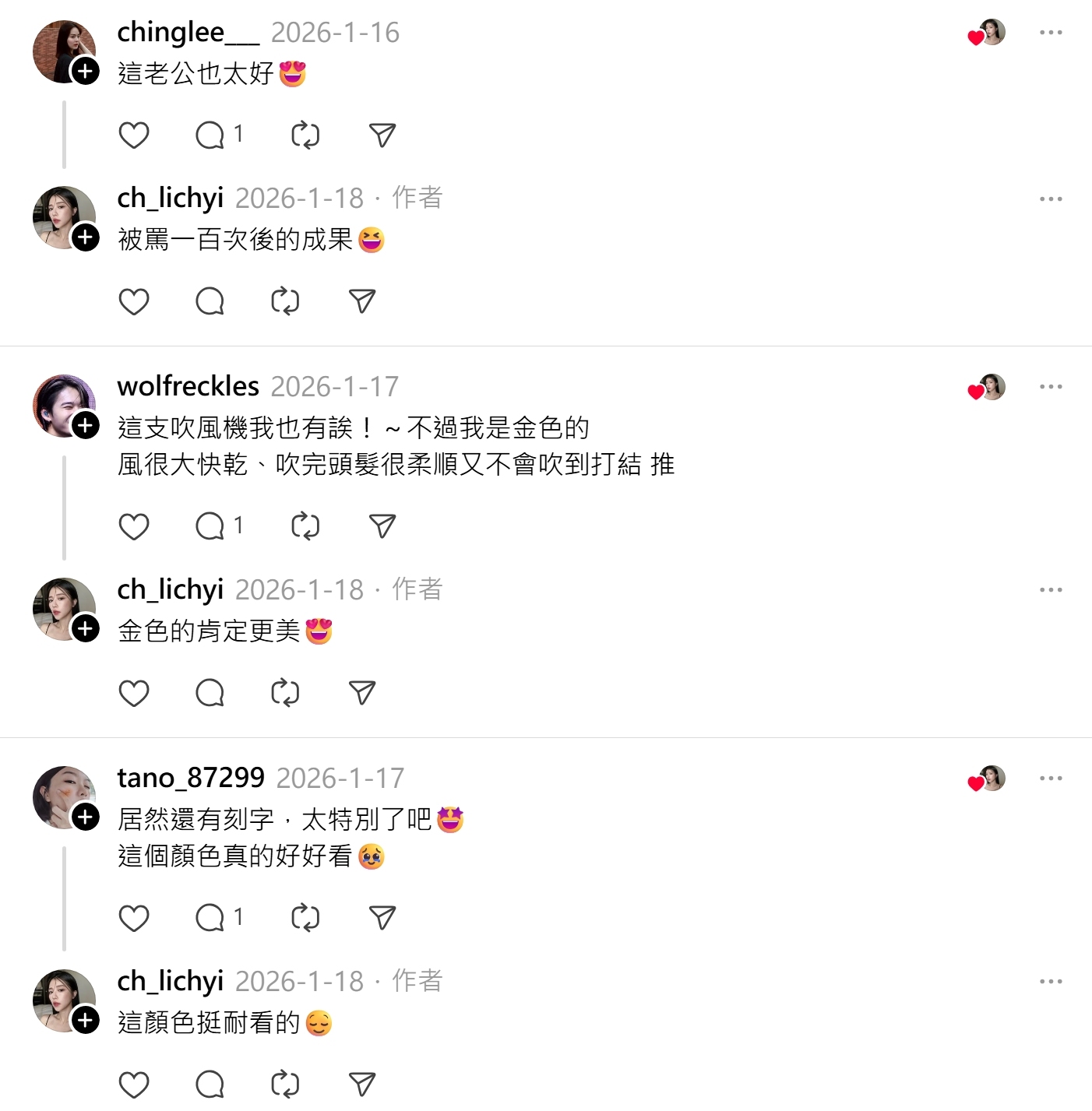Share chinglee___'s comment with the paper plane icon
Screen dimensions: 1092x1111
[380, 134]
